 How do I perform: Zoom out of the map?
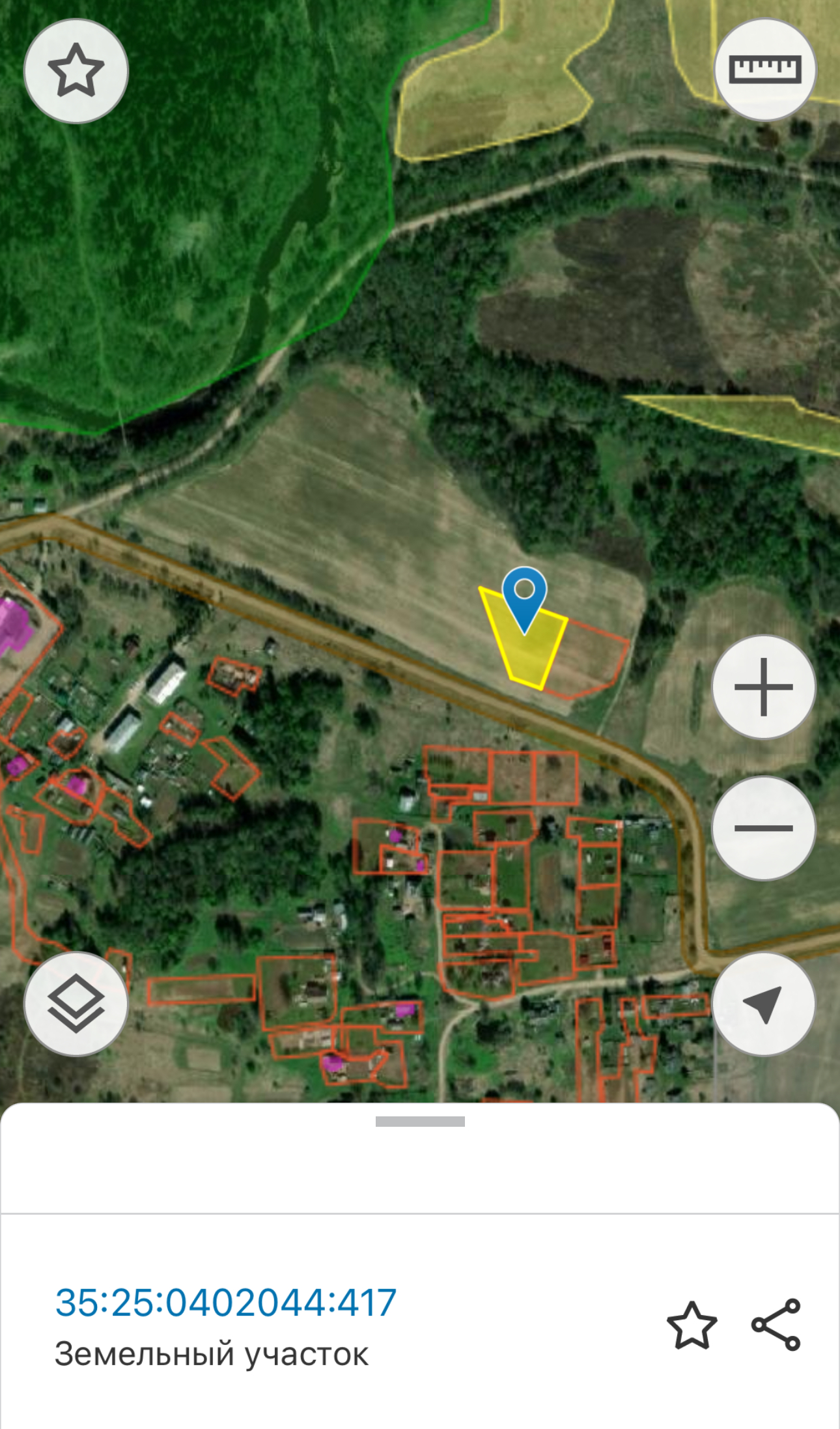pyautogui.click(x=764, y=828)
